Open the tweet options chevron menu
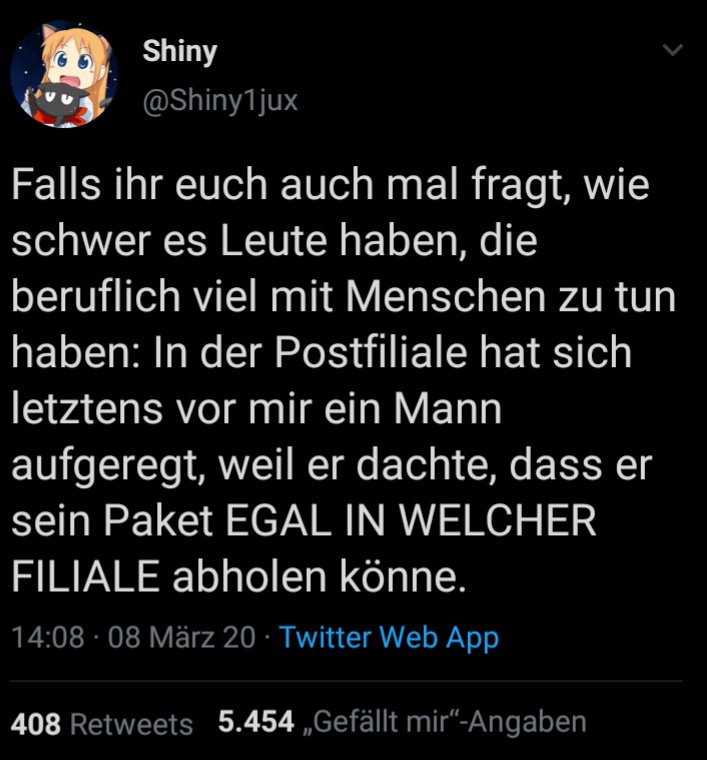Screen dimensions: 707x760 673,50
